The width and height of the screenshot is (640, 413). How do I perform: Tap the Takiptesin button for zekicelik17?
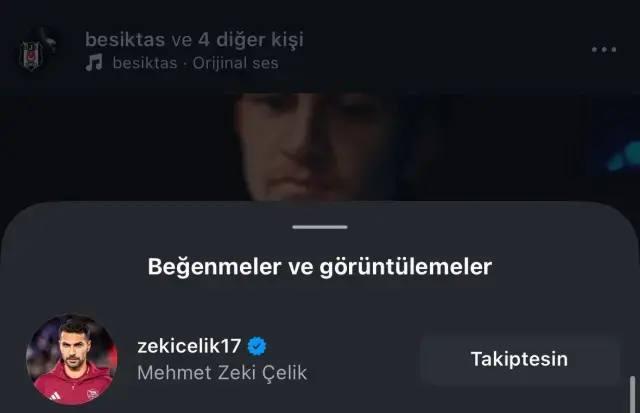[519, 359]
